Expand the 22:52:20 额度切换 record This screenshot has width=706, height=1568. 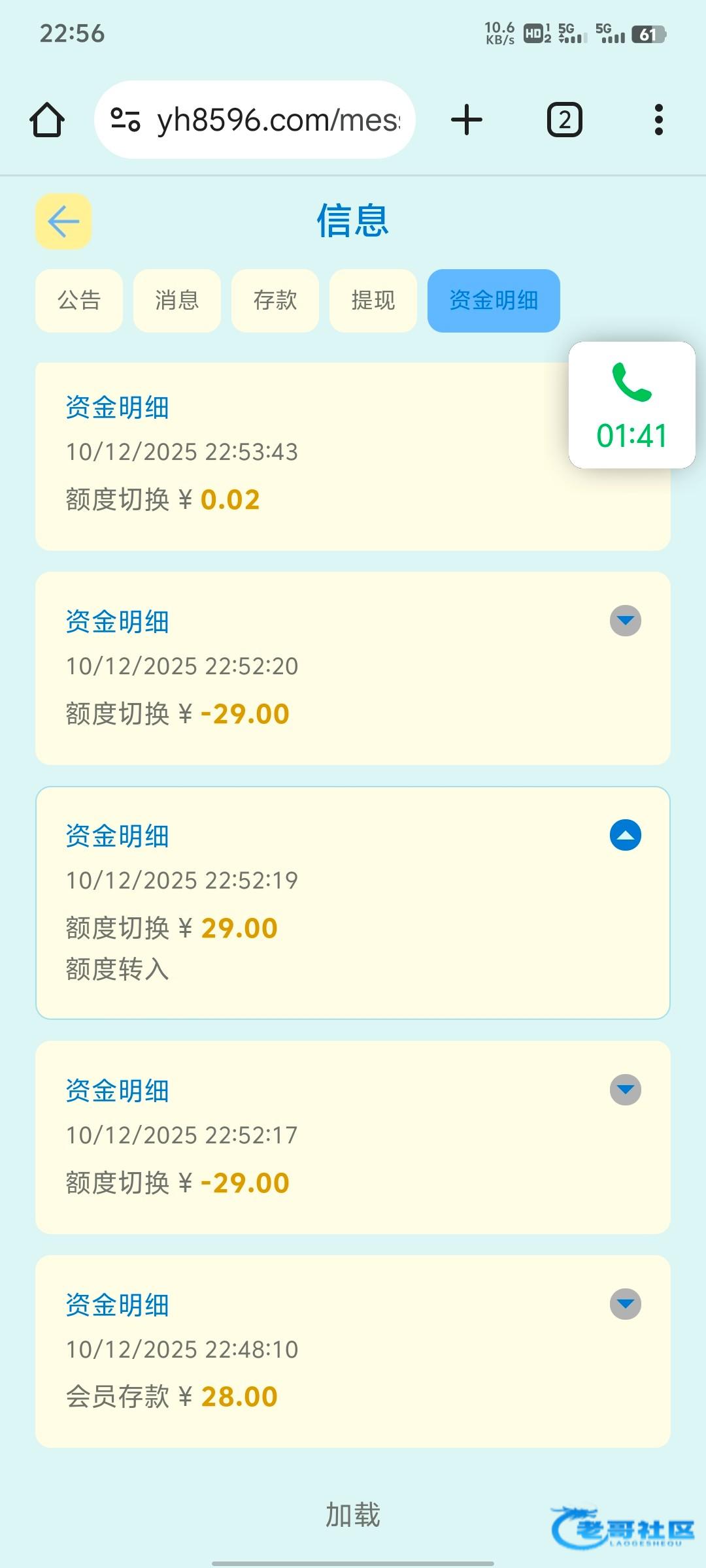pyautogui.click(x=625, y=621)
